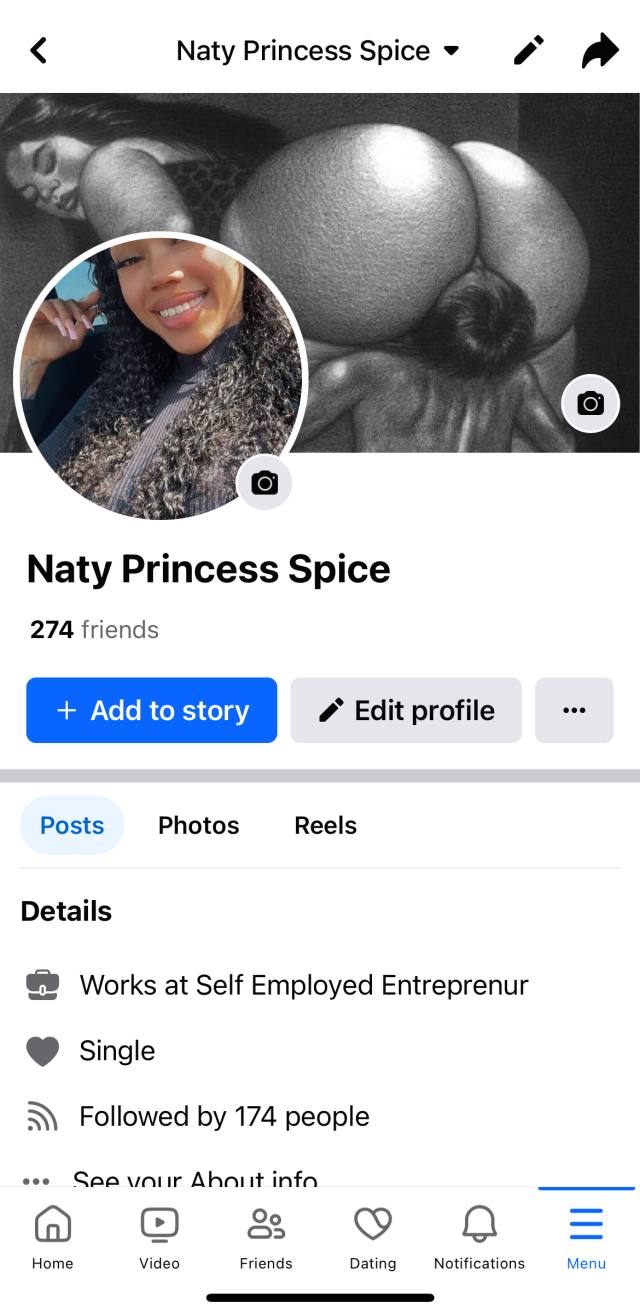Screen dimensions: 640x1315
Task: Tap Add to story button
Action: [151, 710]
